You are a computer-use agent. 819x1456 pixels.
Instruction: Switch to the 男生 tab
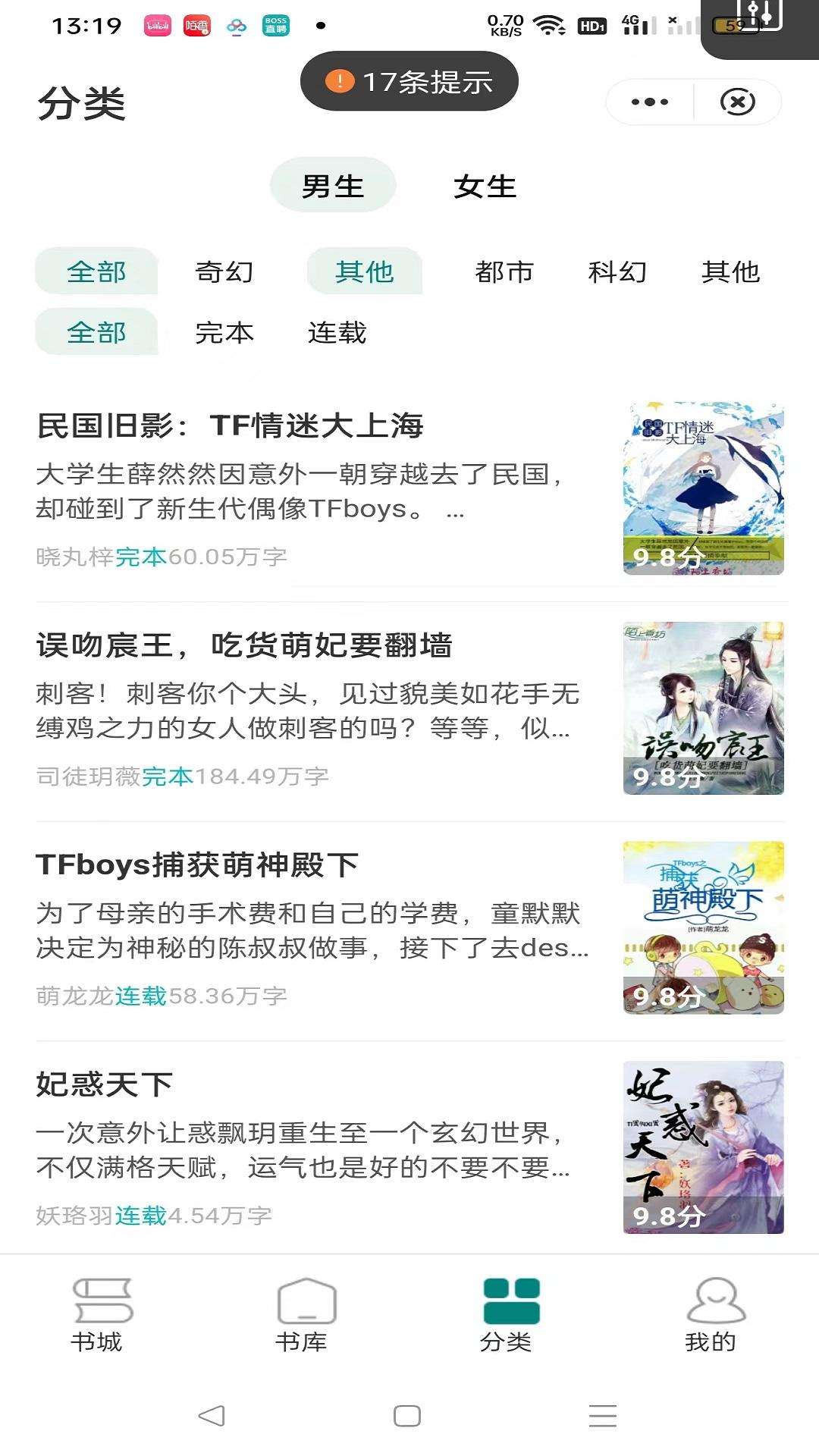[x=333, y=184]
